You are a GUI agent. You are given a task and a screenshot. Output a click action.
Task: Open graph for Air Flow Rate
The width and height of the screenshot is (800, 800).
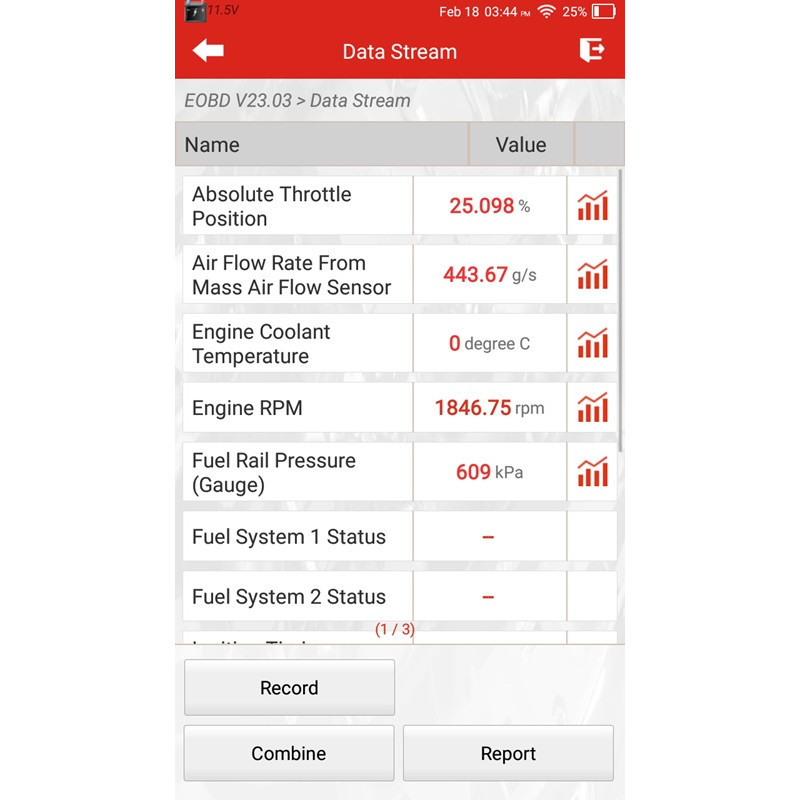[x=592, y=274]
